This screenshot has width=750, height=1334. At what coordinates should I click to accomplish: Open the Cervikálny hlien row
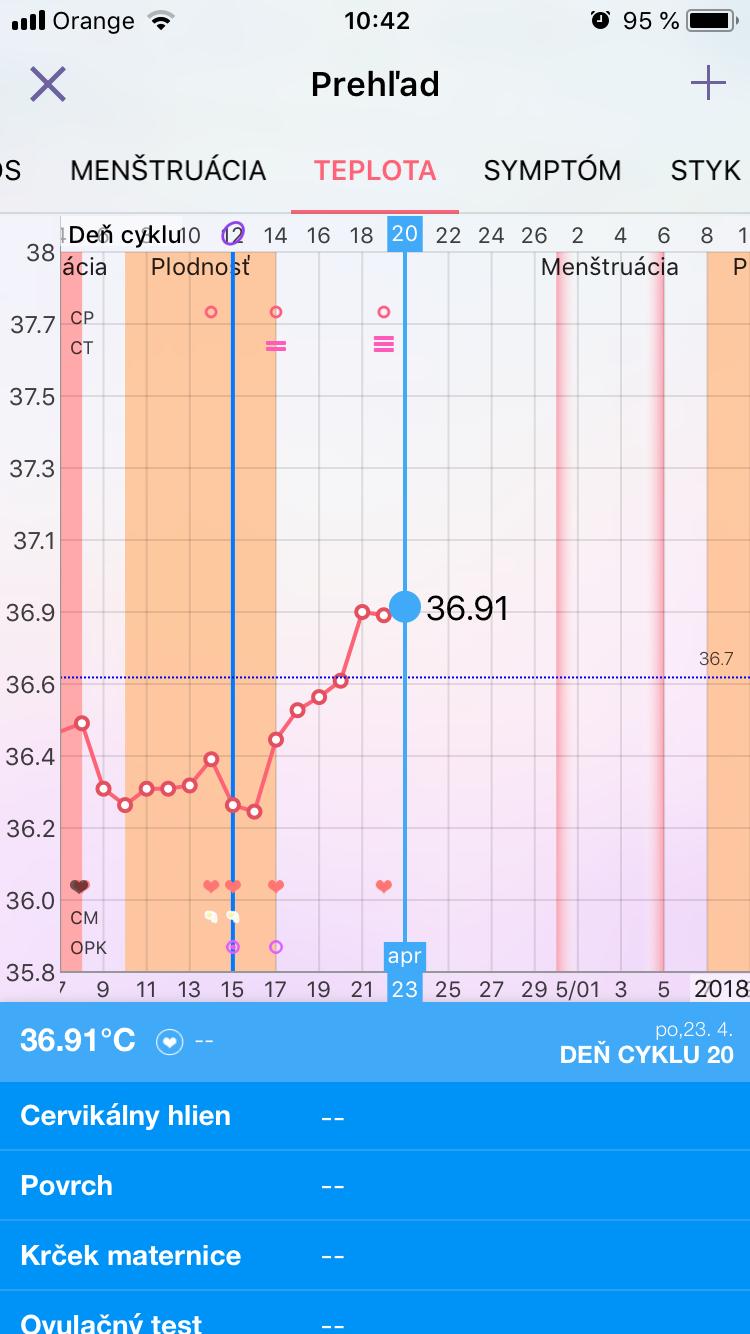click(375, 1116)
